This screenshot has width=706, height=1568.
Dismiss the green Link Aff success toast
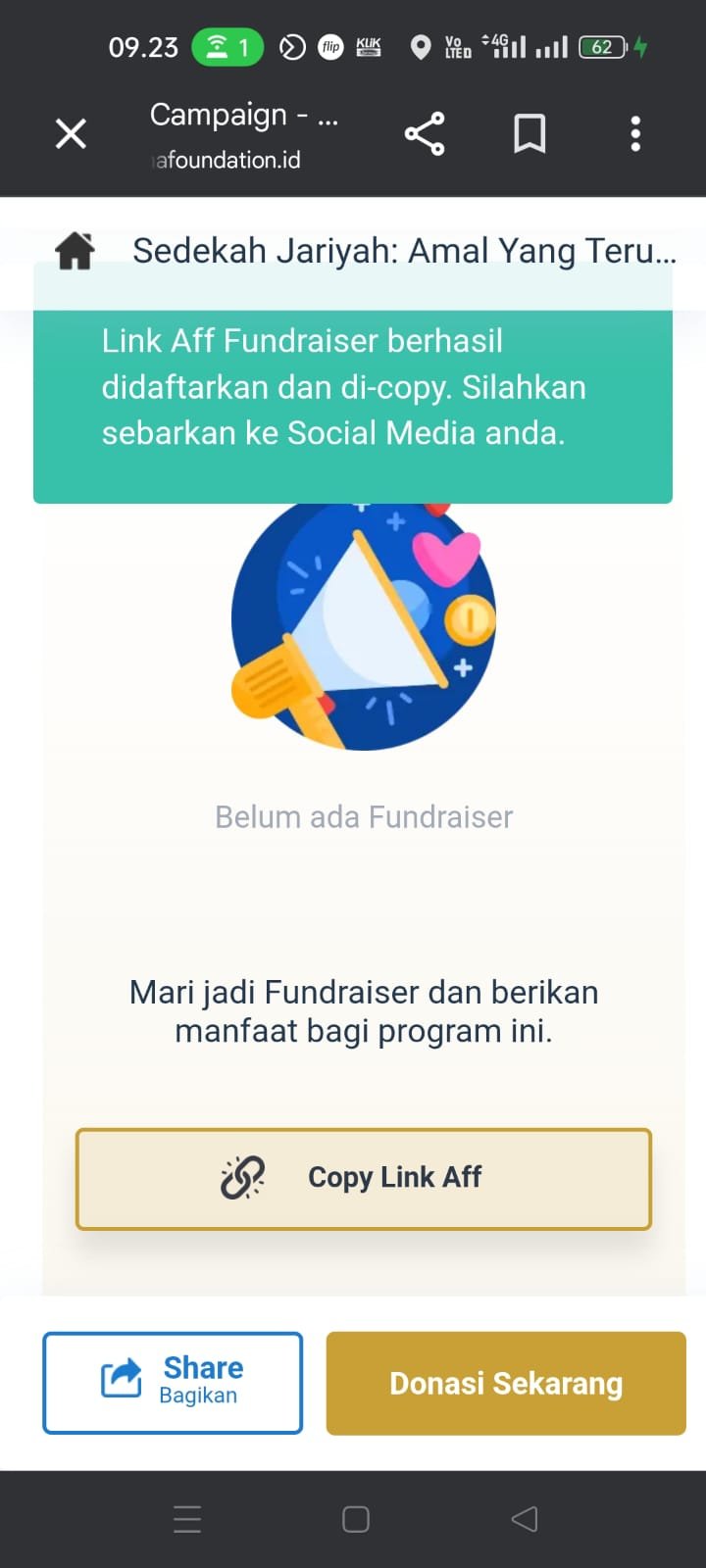(x=353, y=387)
